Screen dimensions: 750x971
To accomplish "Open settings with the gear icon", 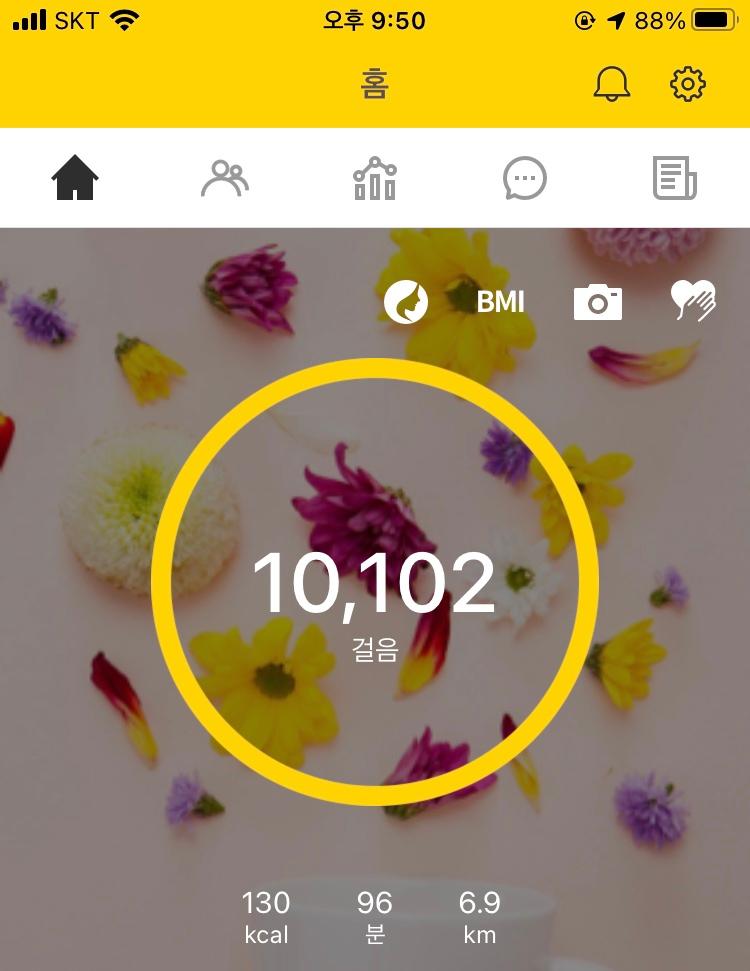I will pos(687,84).
